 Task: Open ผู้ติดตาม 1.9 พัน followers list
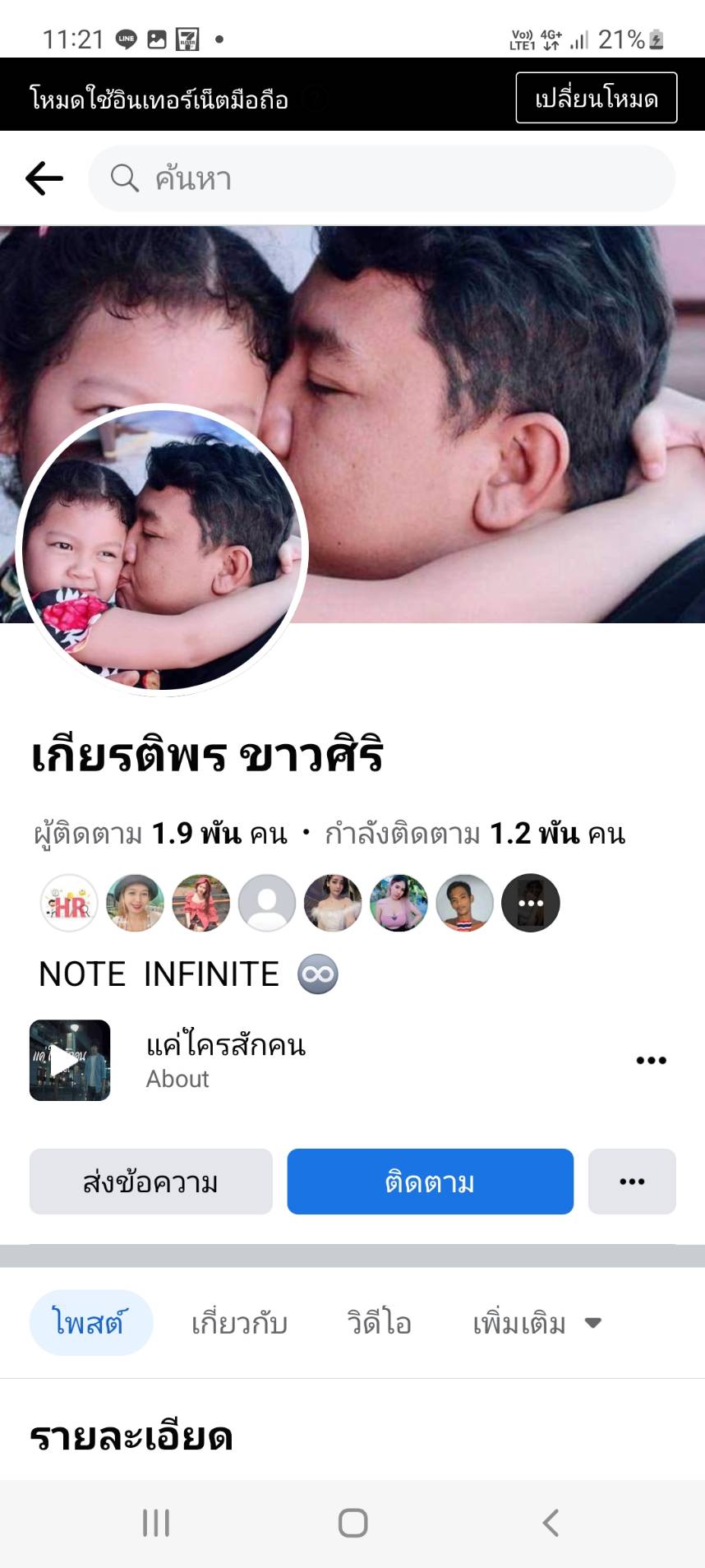(x=161, y=834)
